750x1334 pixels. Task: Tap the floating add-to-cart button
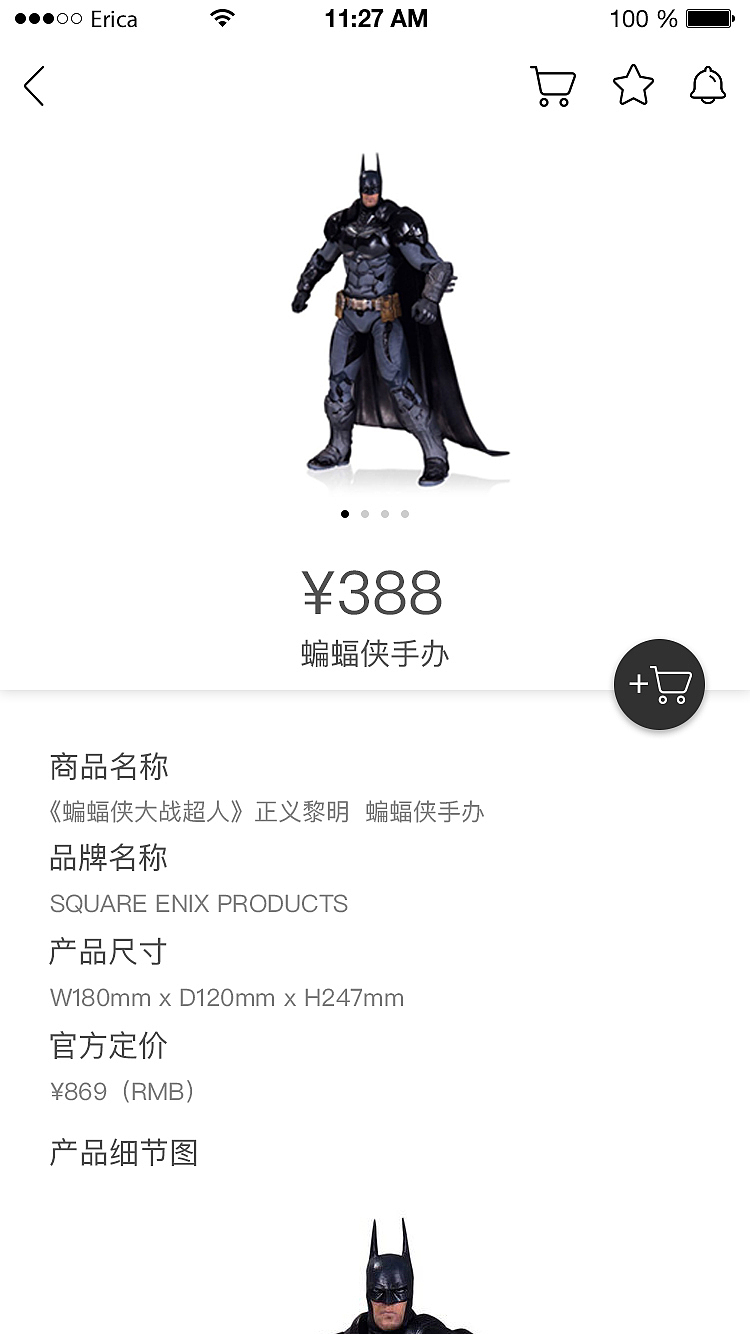tap(659, 684)
